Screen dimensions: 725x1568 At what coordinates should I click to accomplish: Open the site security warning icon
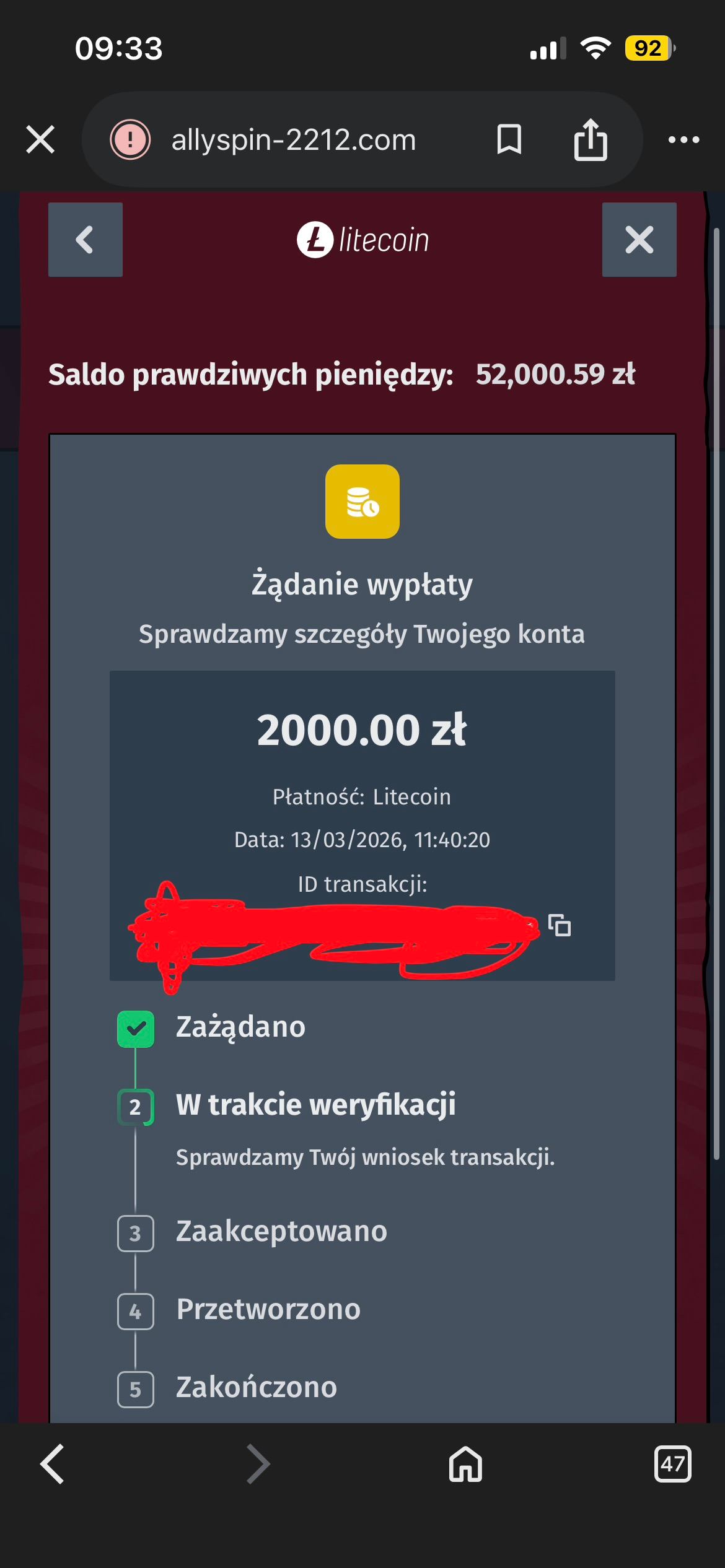[130, 139]
